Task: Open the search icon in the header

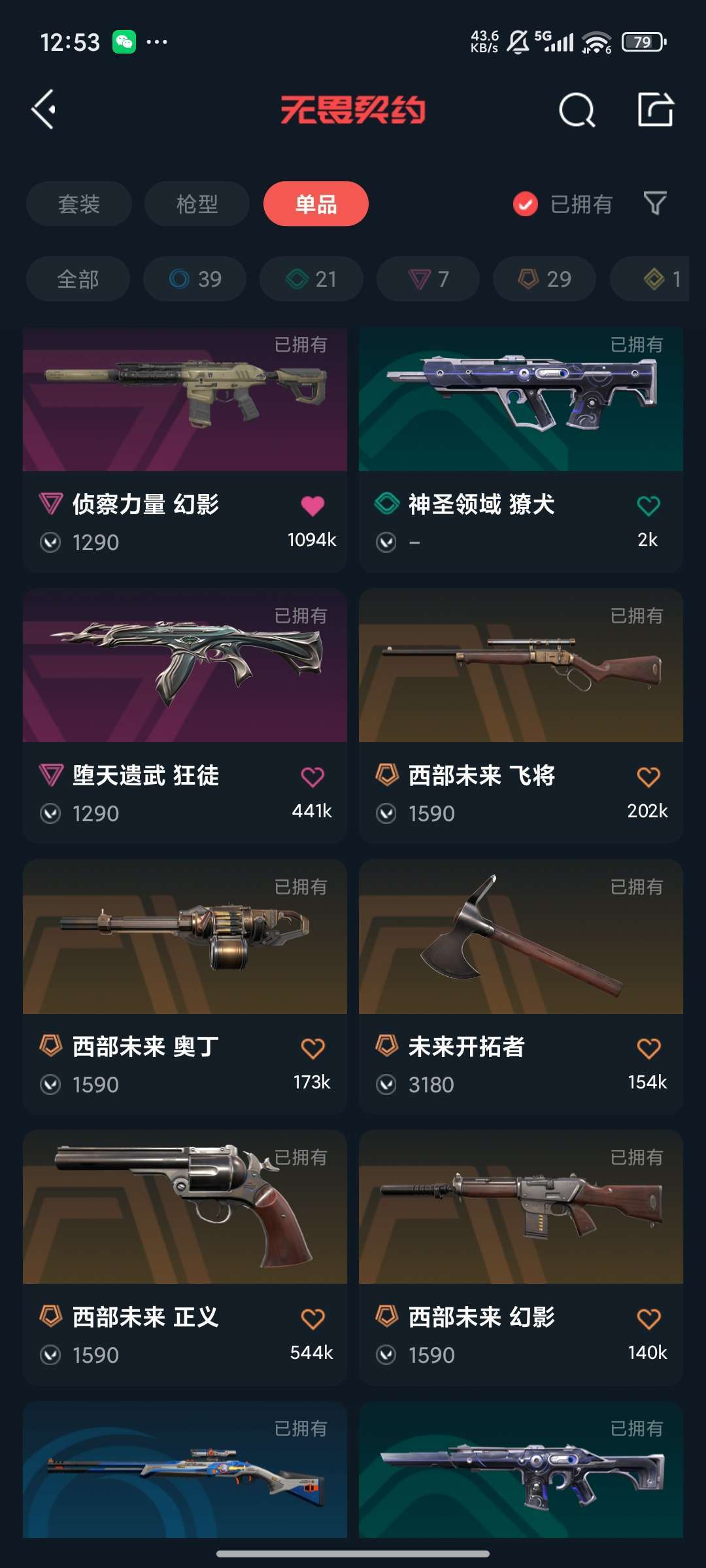Action: pyautogui.click(x=577, y=109)
